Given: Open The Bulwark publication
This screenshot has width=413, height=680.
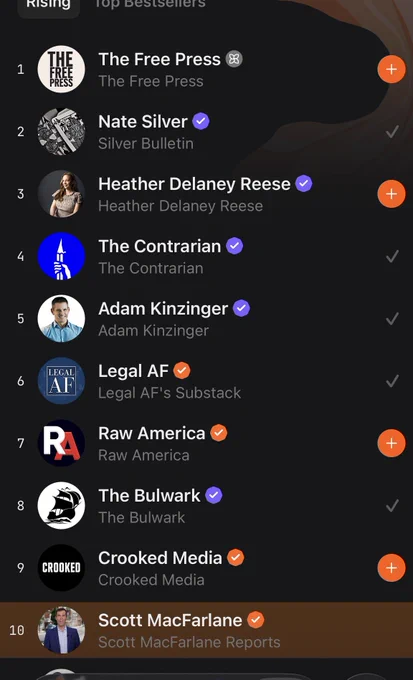Looking at the screenshot, I should click(x=206, y=506).
